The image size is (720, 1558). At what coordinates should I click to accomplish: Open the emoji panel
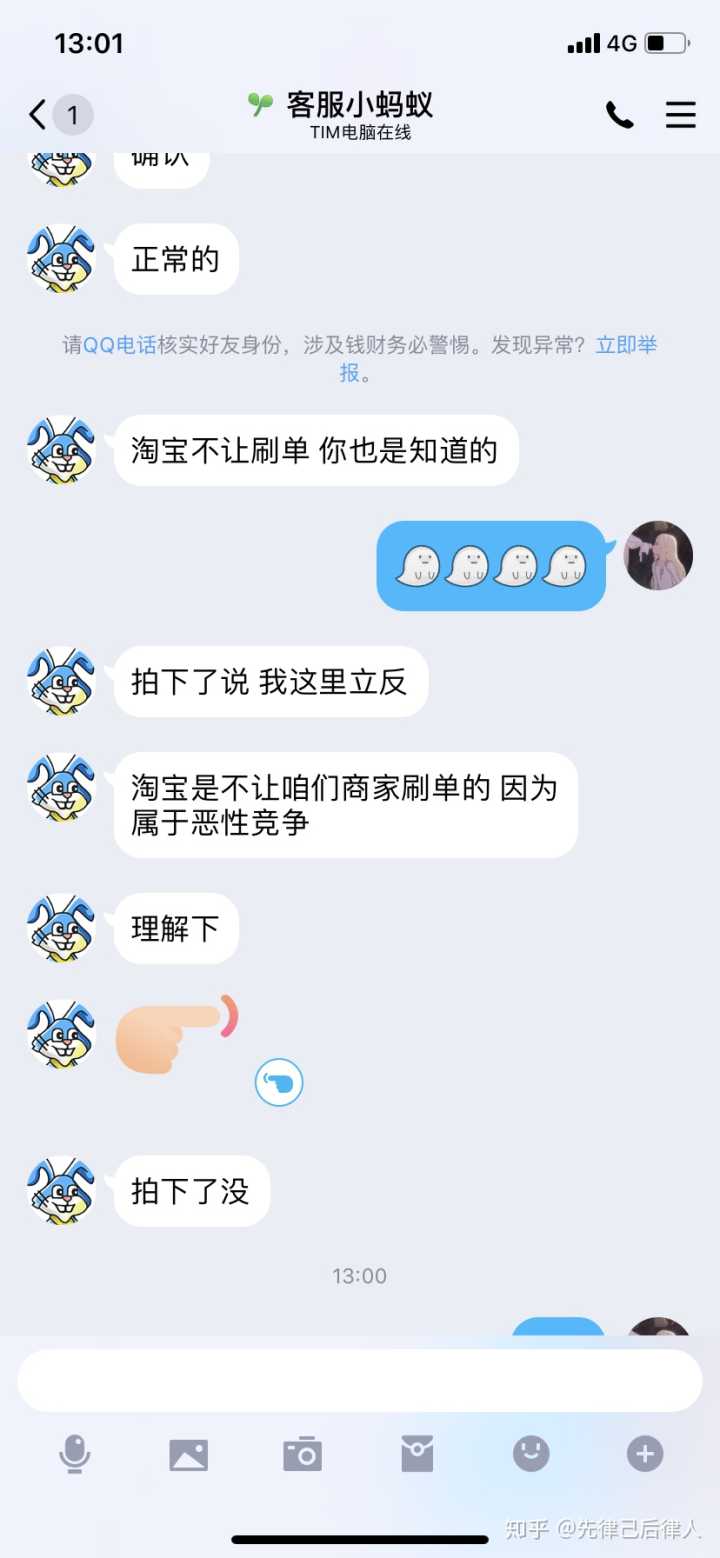point(531,1453)
